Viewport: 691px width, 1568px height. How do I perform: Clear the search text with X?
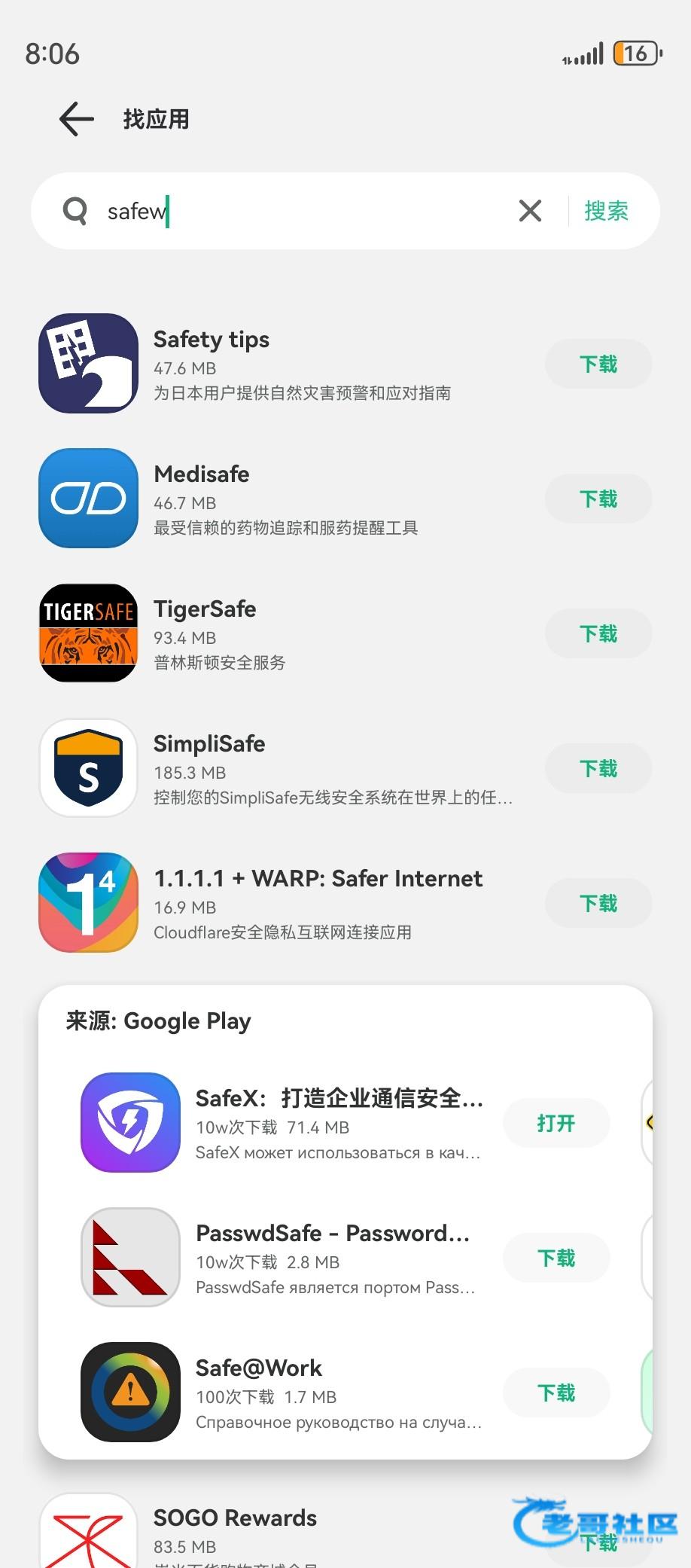530,211
